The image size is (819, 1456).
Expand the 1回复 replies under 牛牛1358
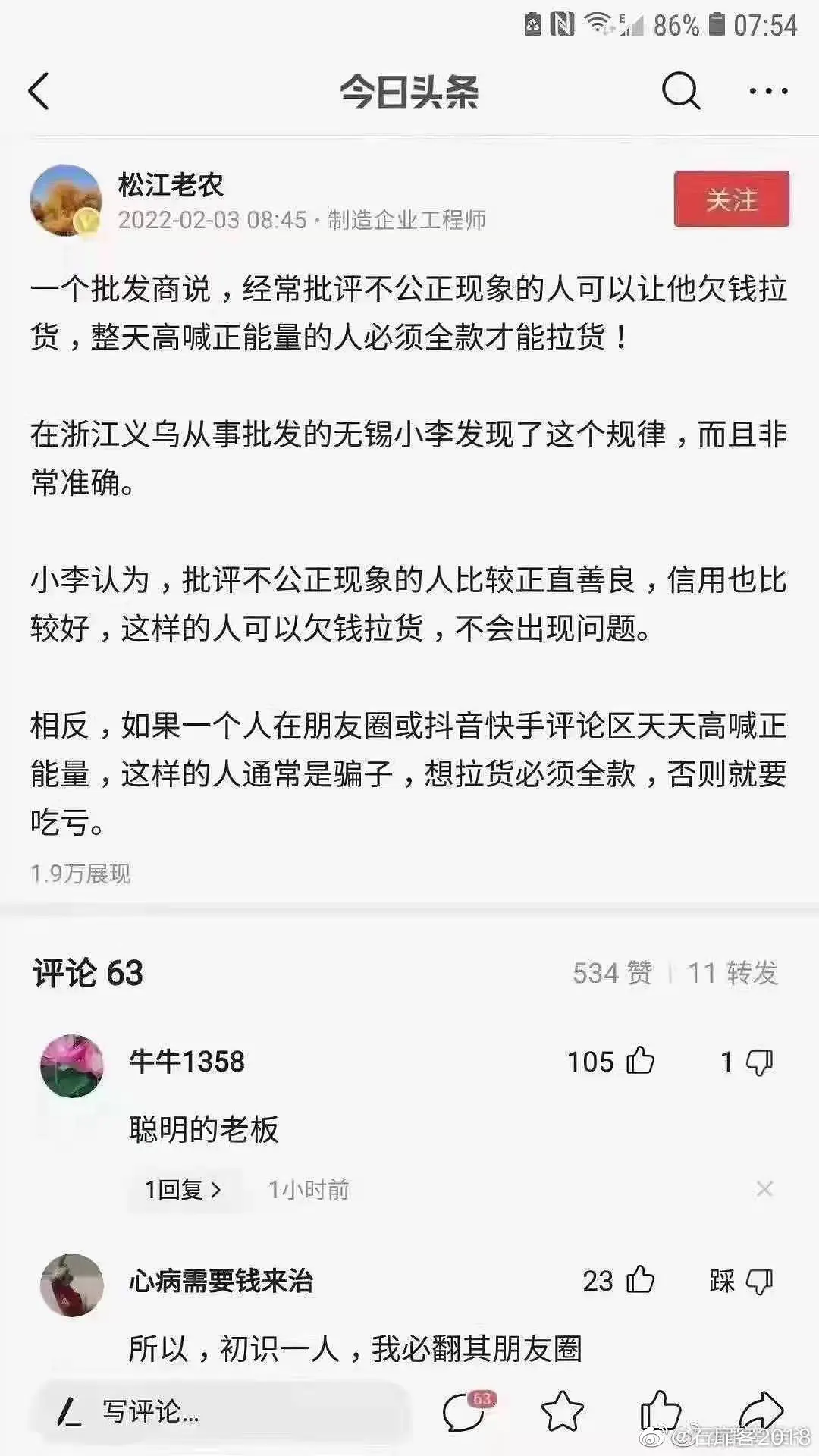click(184, 1189)
